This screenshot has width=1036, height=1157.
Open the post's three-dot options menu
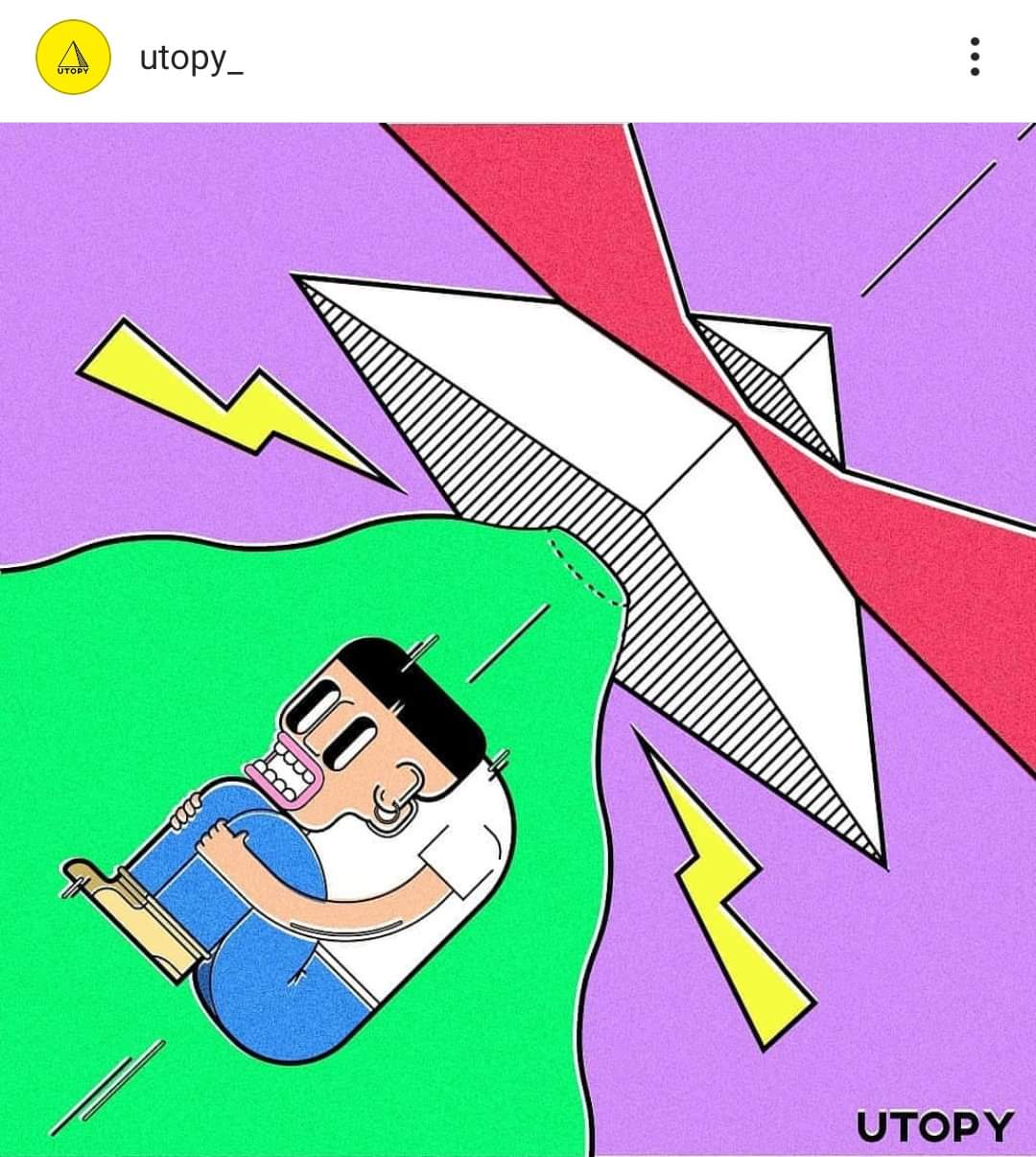(975, 58)
